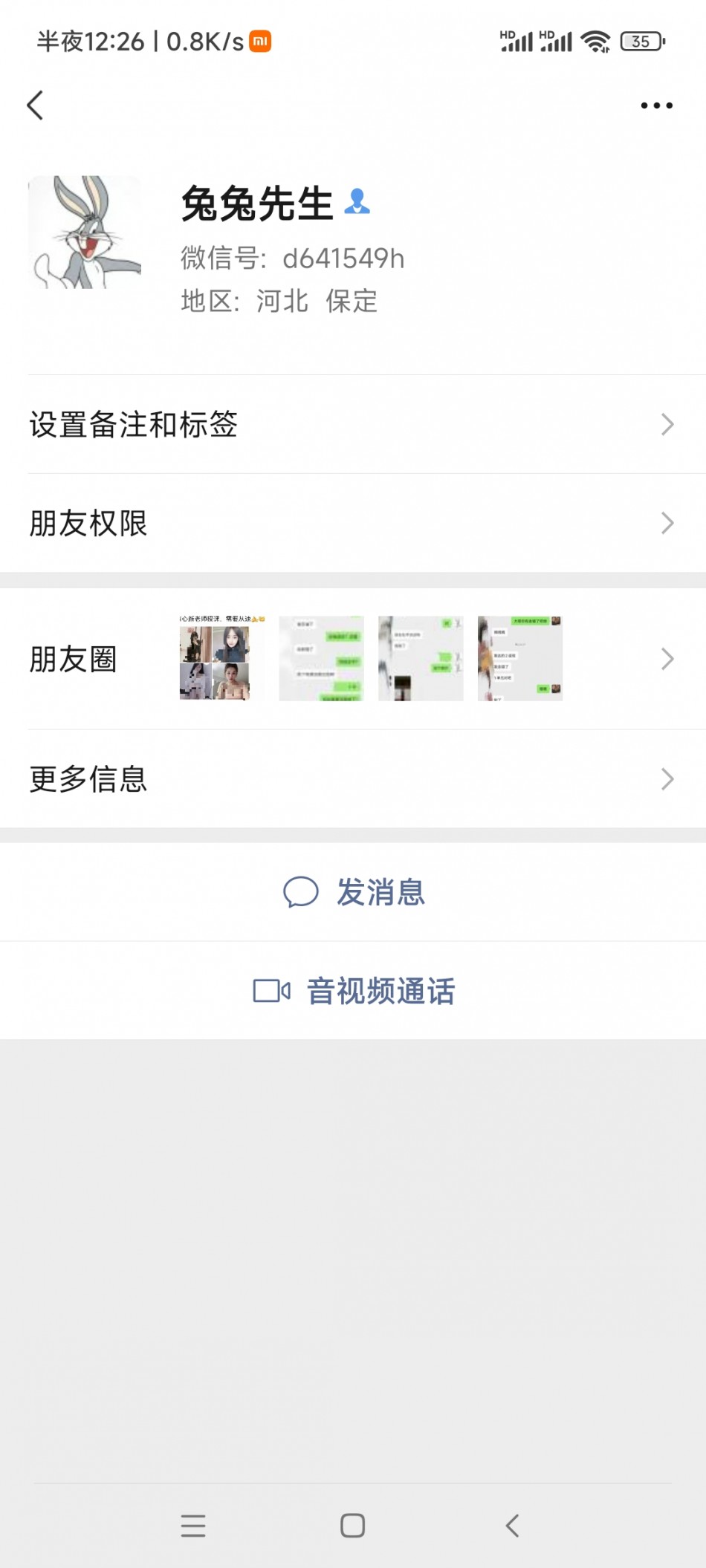Go back using the top-left arrow
Viewport: 706px width, 1568px height.
click(x=35, y=105)
